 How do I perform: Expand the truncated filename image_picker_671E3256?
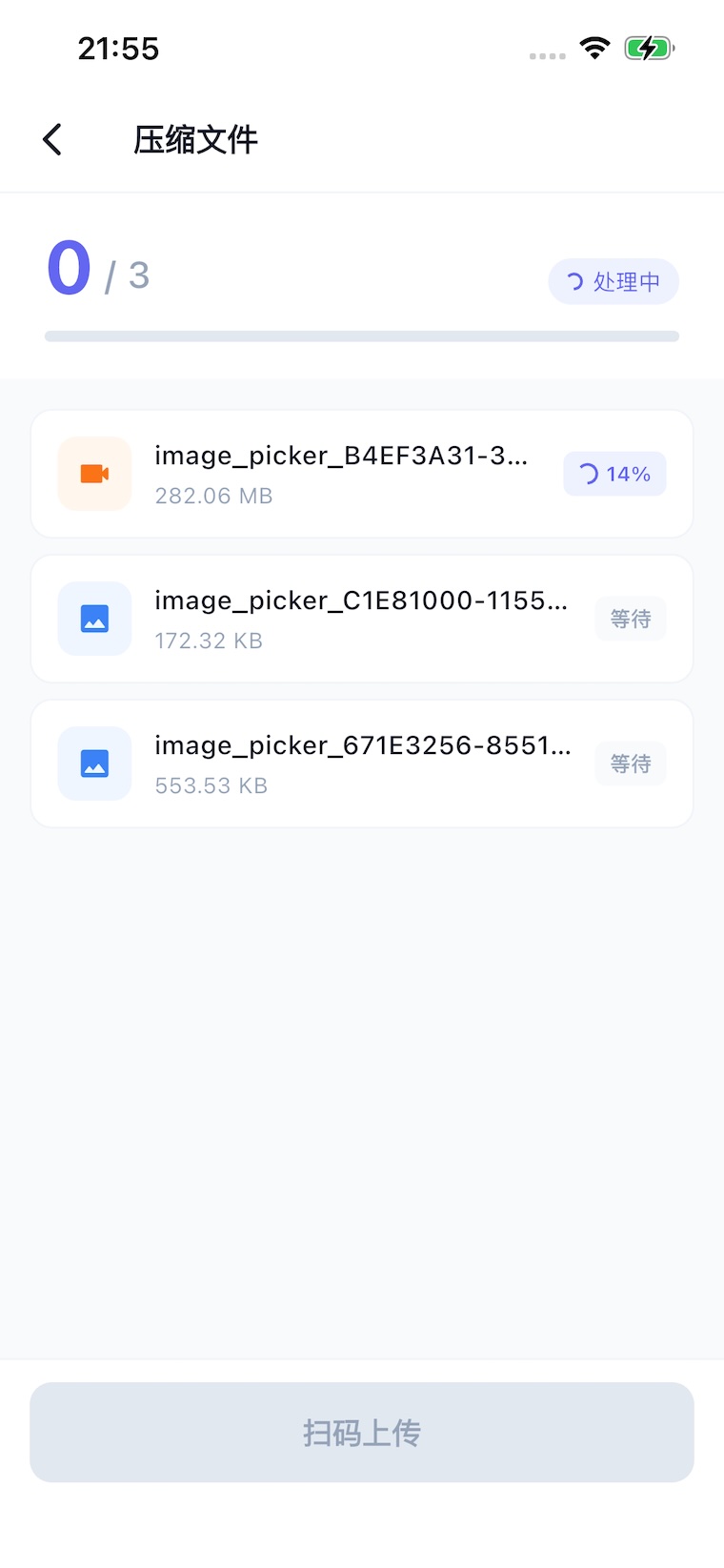(x=362, y=745)
